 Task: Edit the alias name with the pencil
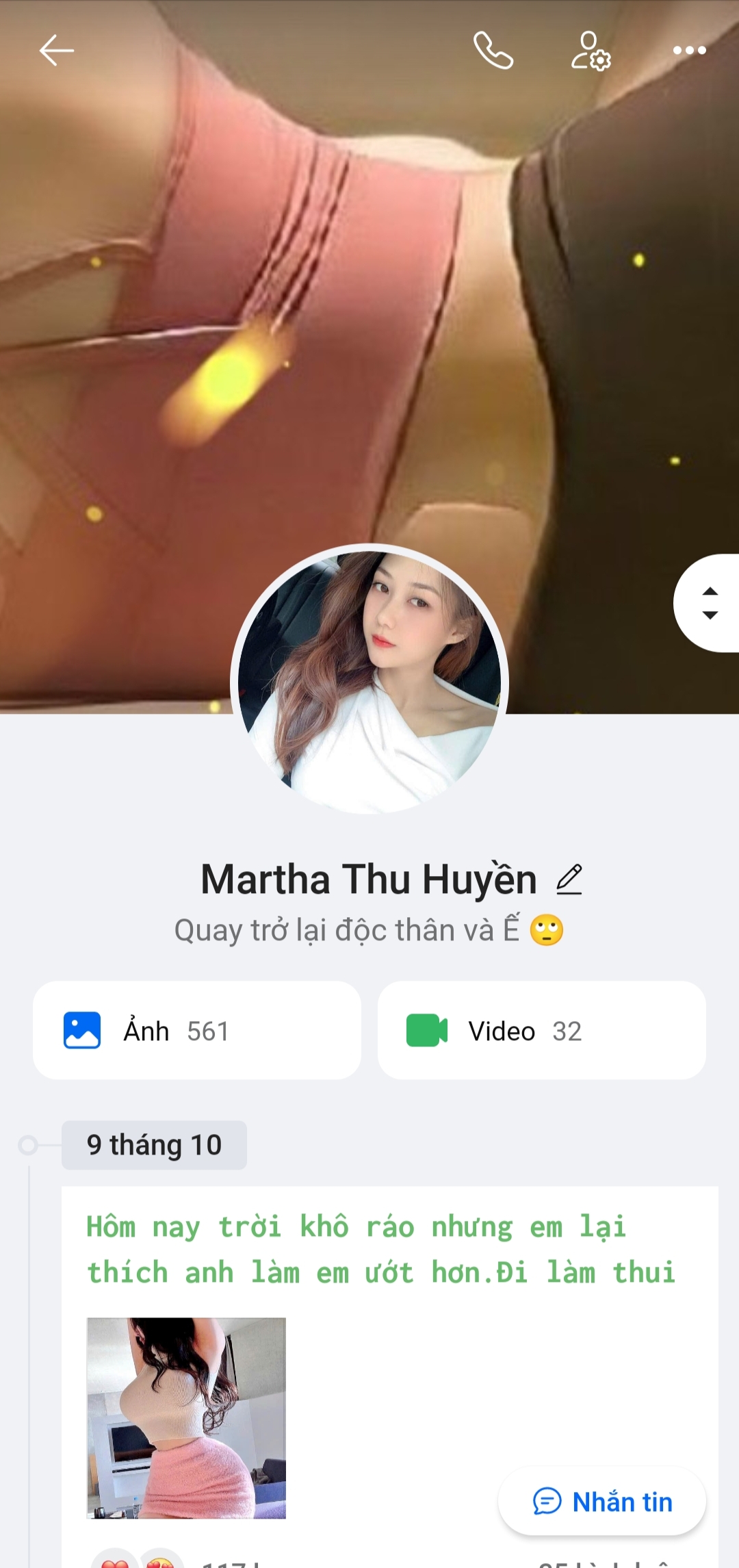(x=569, y=879)
